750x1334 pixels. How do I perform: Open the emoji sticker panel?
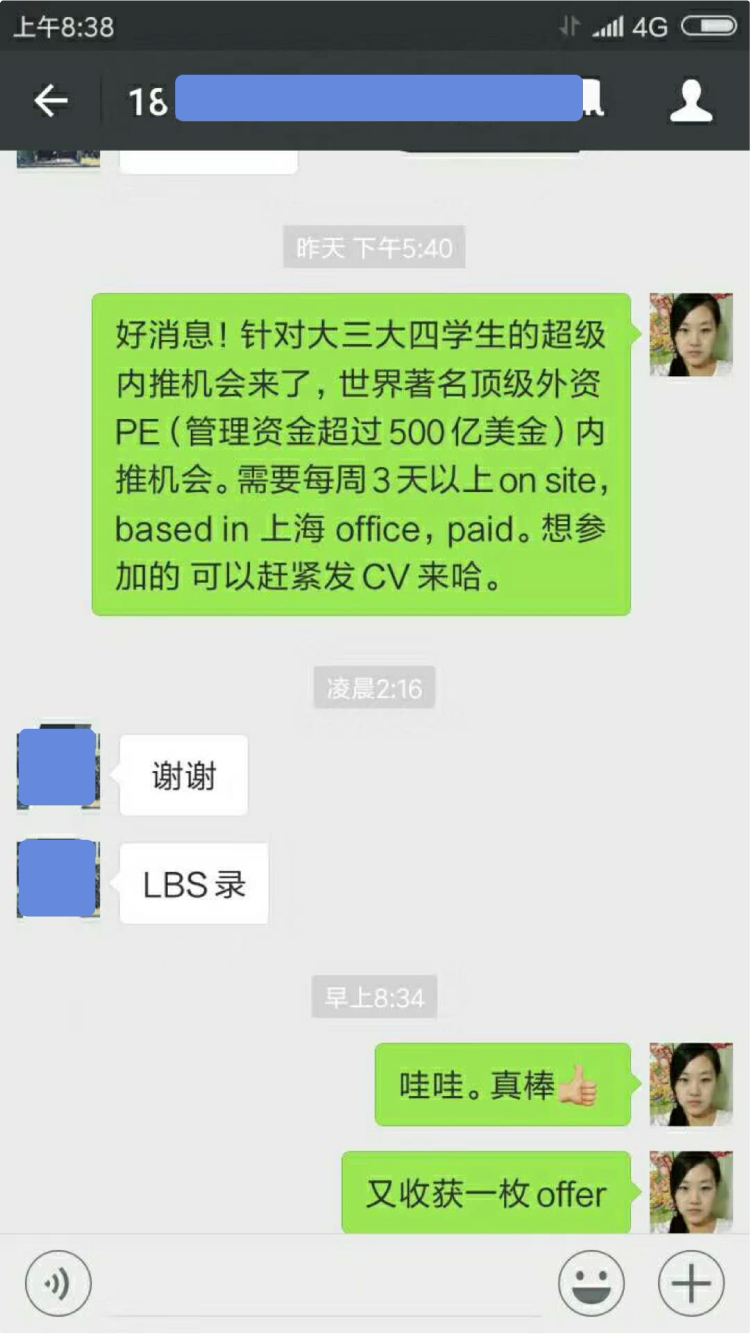pyautogui.click(x=591, y=1283)
